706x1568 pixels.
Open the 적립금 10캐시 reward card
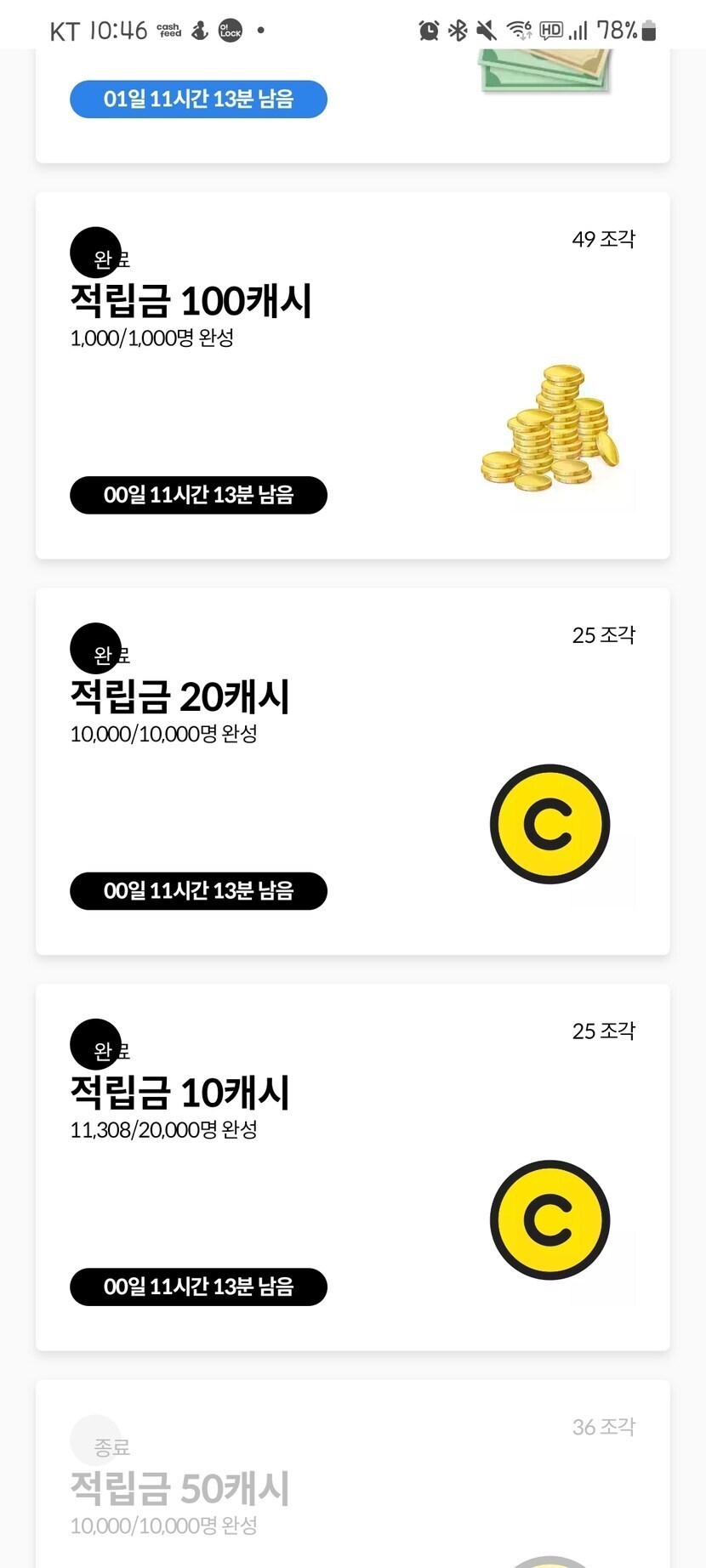point(352,1167)
